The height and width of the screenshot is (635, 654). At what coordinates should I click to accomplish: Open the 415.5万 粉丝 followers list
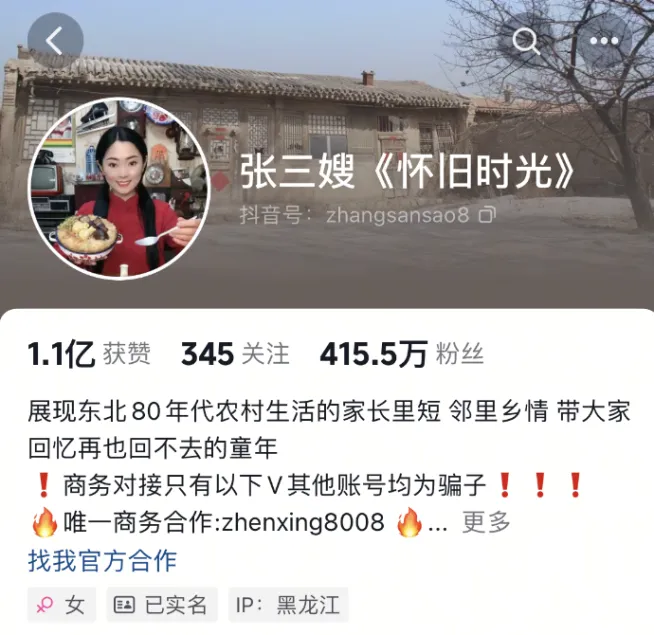401,353
